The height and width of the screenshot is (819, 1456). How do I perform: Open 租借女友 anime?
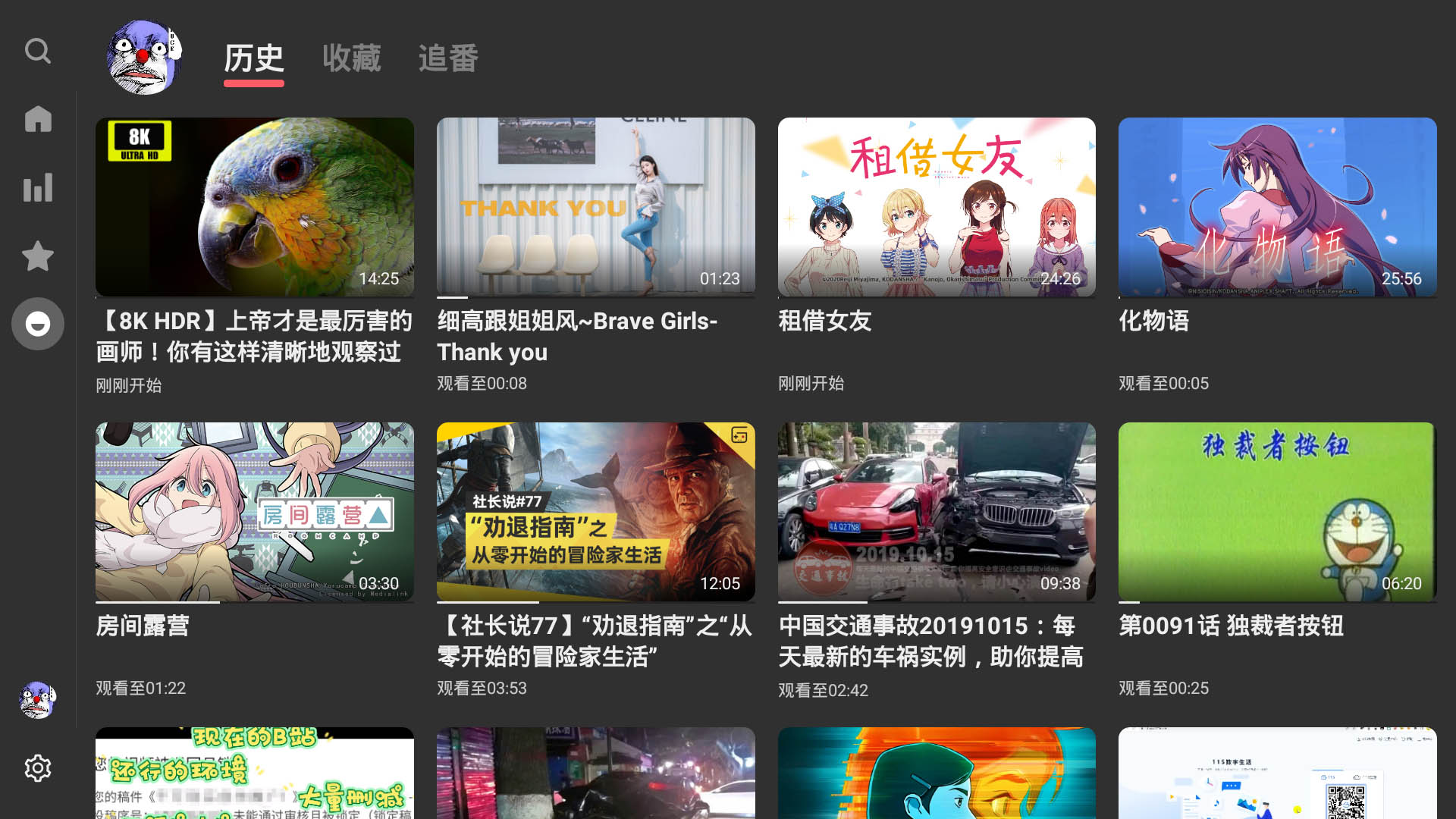(937, 206)
